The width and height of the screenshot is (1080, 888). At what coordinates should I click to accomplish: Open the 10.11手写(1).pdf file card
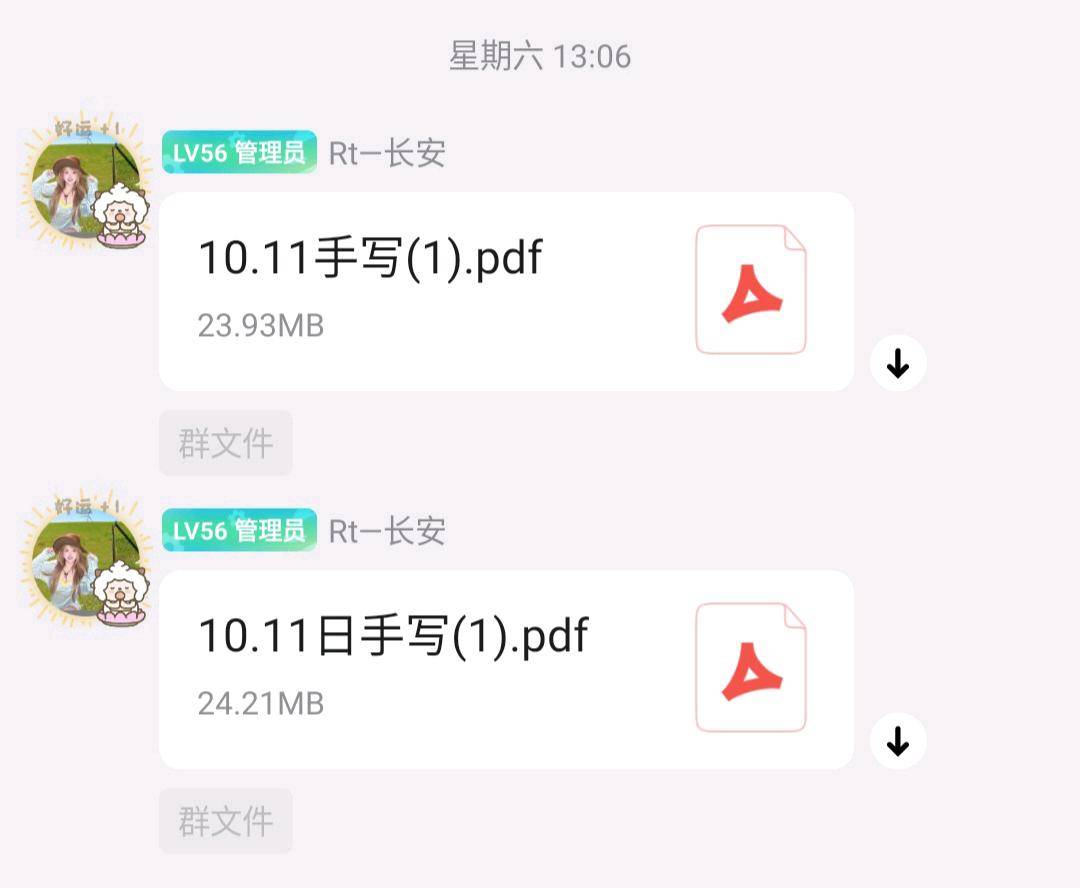pos(505,291)
